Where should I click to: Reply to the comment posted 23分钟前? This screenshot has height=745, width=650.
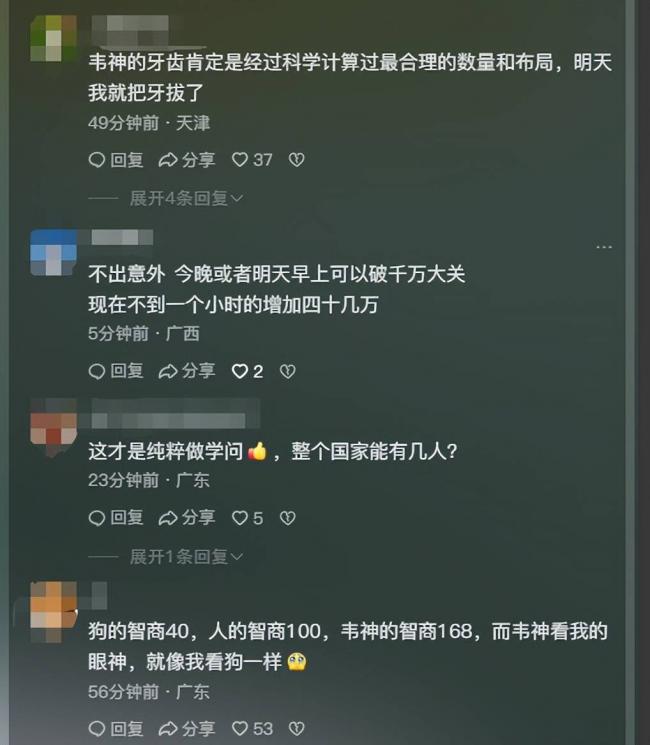click(x=116, y=518)
